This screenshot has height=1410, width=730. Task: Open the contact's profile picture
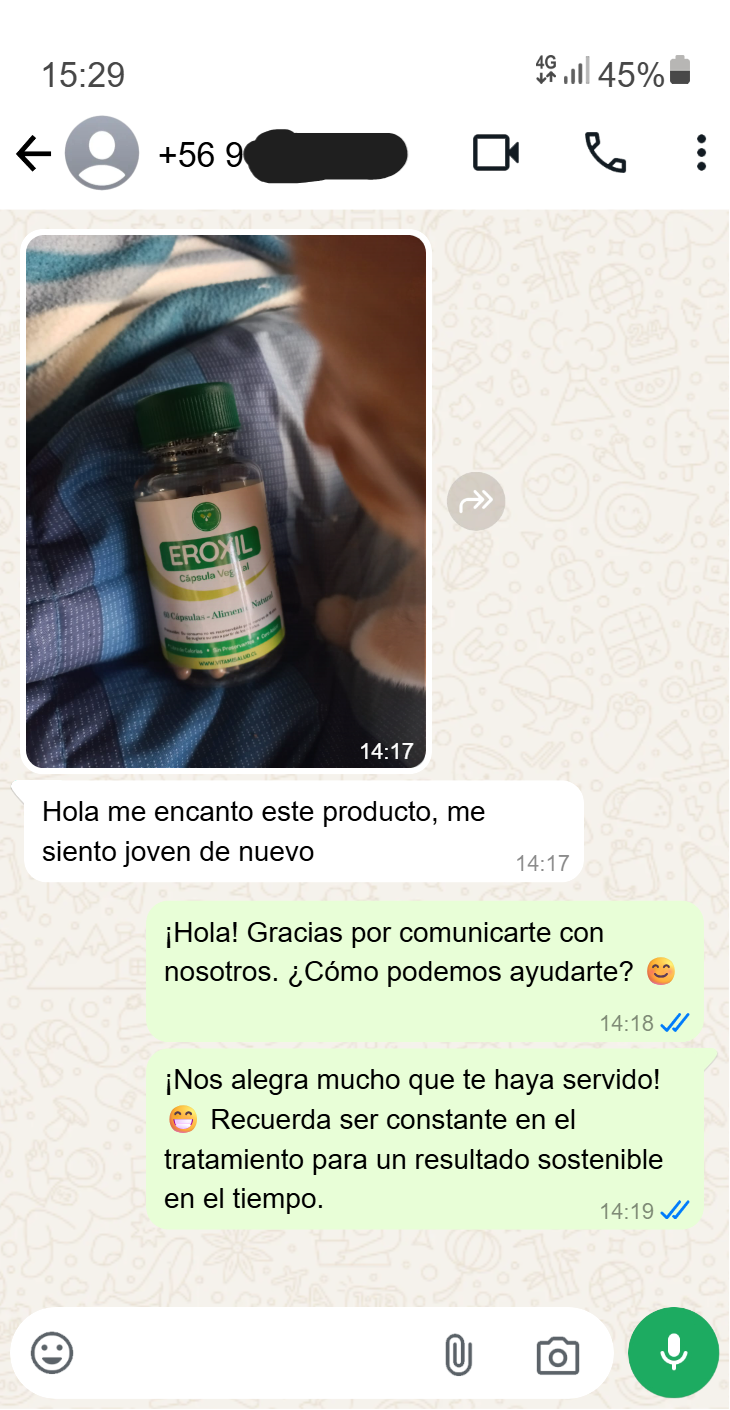click(x=101, y=154)
